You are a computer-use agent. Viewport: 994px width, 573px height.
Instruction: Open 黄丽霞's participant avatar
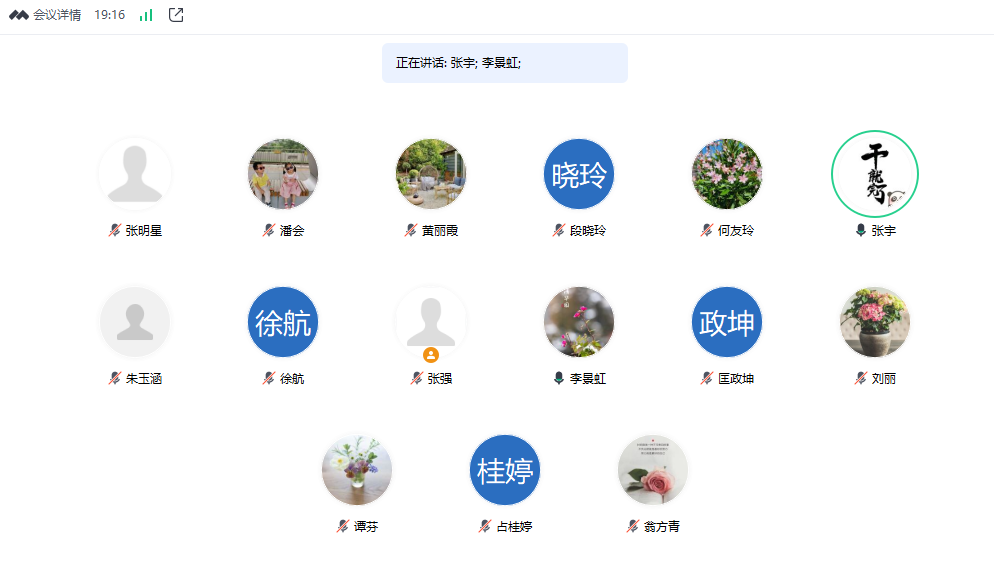[431, 174]
